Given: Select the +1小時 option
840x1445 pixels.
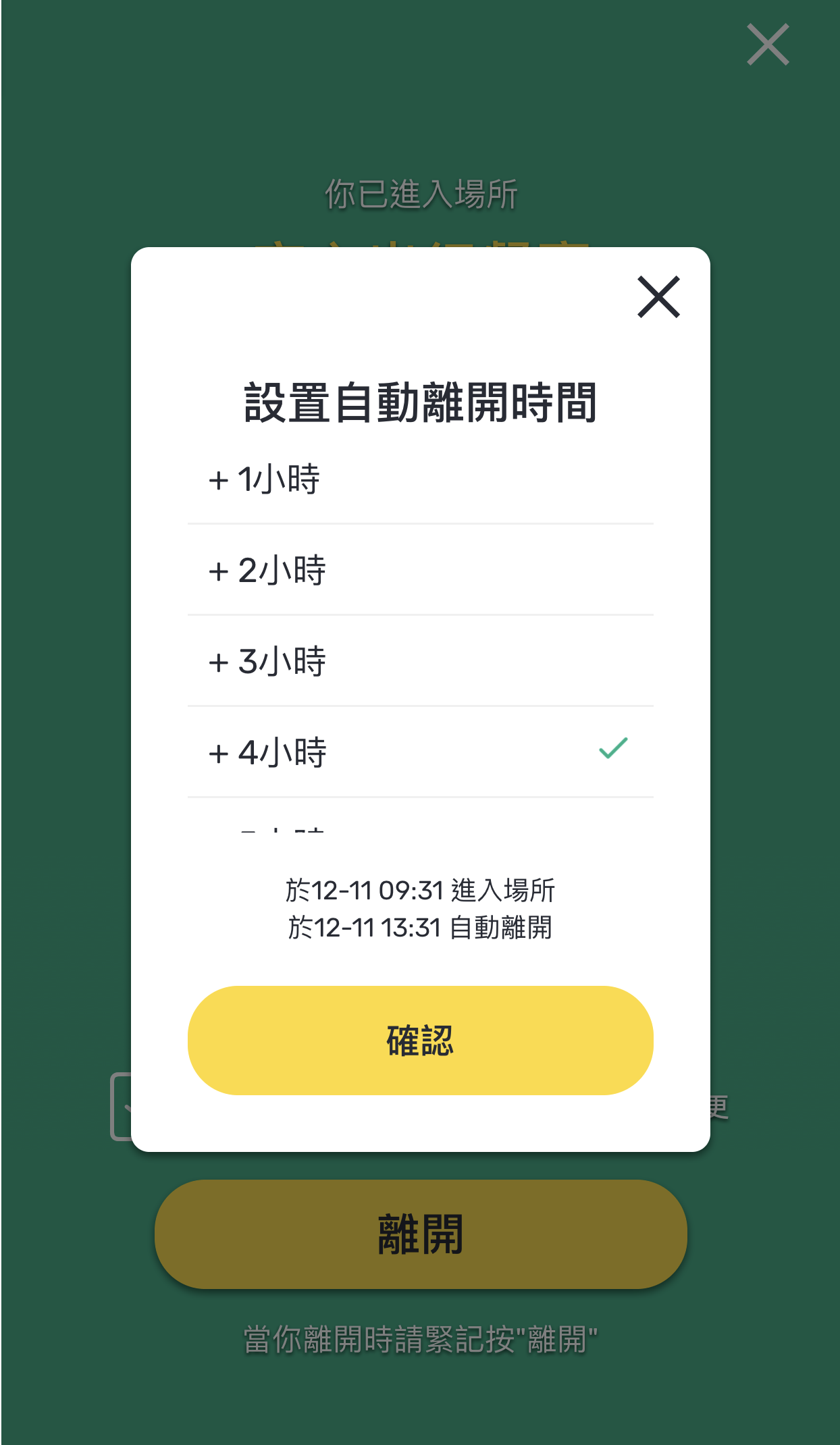Looking at the screenshot, I should pyautogui.click(x=420, y=479).
